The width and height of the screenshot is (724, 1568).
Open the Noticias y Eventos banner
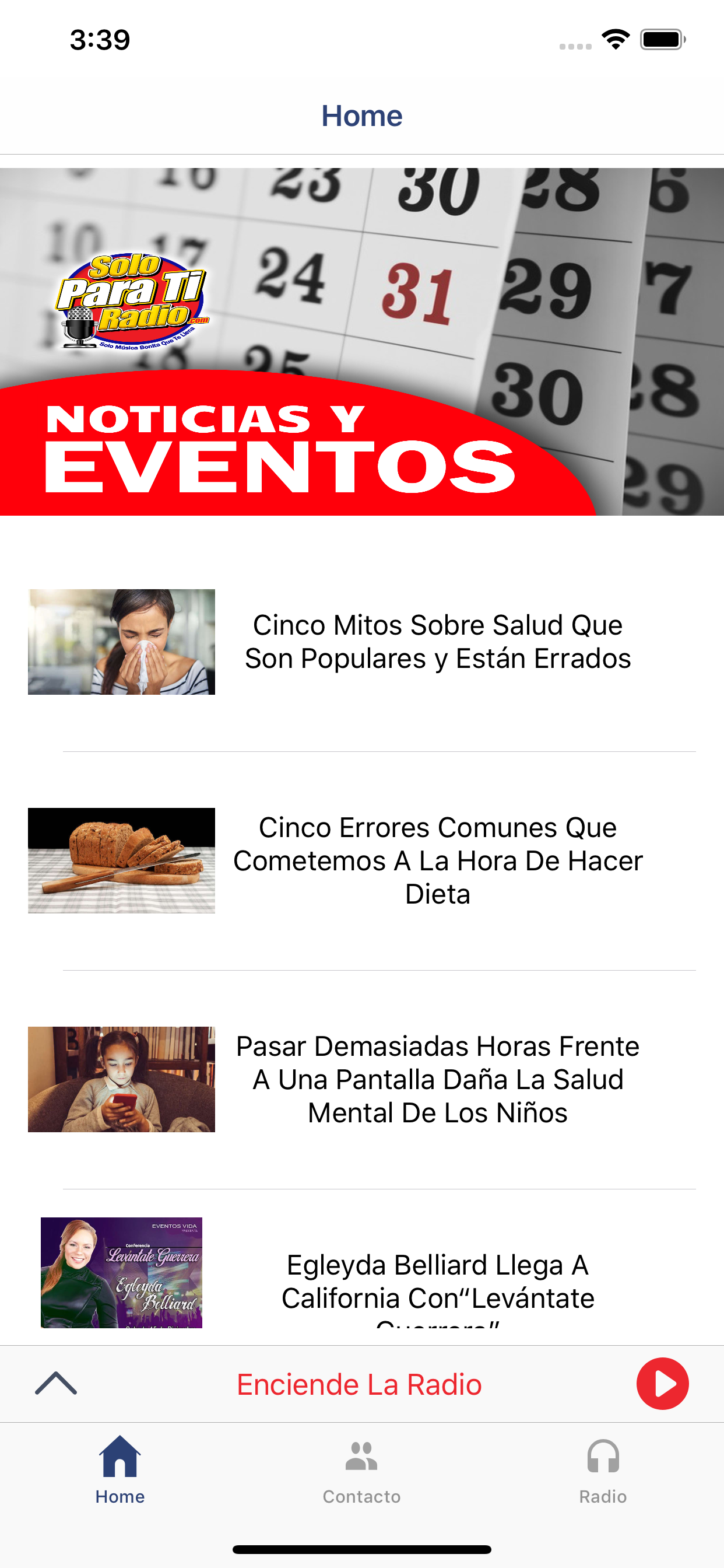(x=362, y=341)
